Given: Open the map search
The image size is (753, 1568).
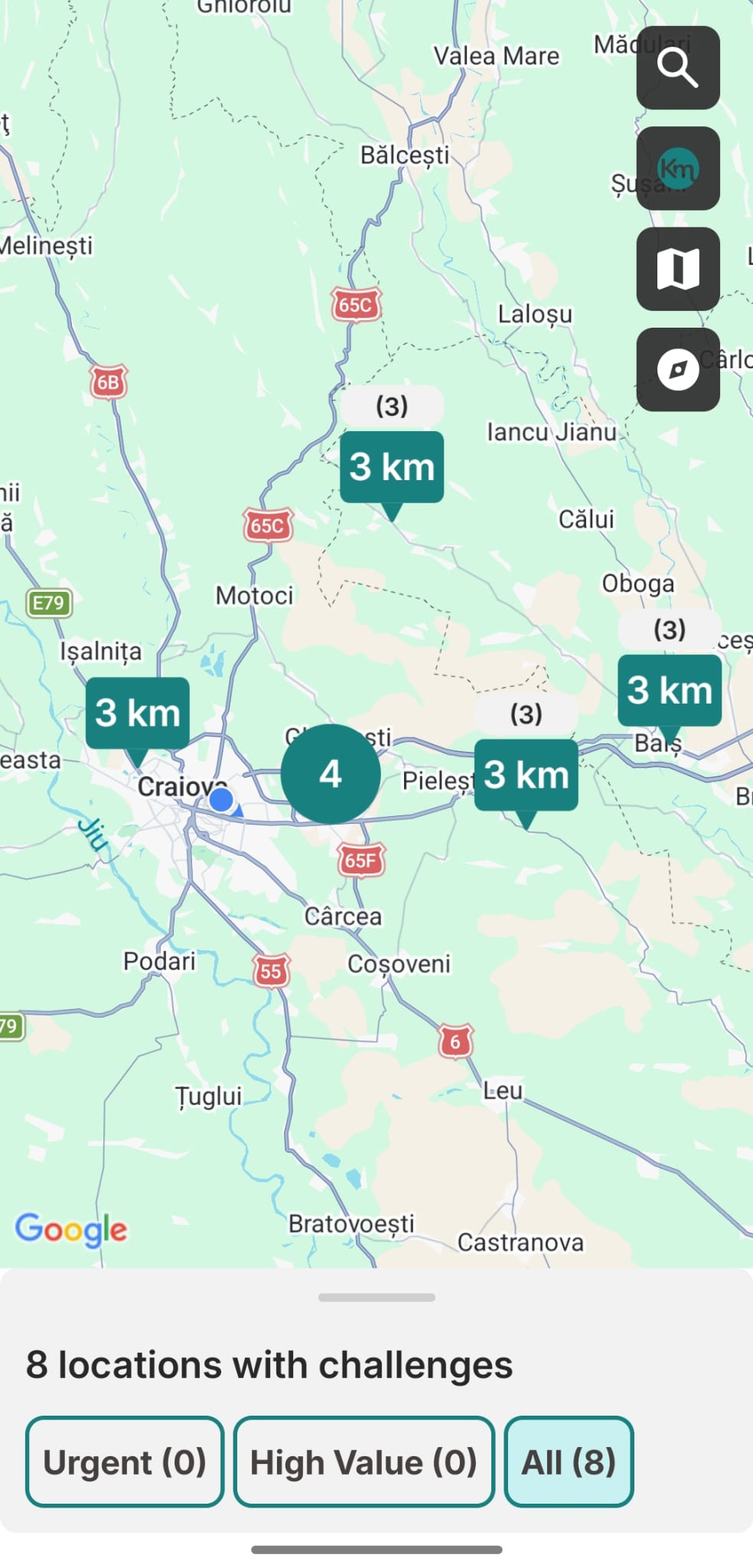Looking at the screenshot, I should coord(677,68).
